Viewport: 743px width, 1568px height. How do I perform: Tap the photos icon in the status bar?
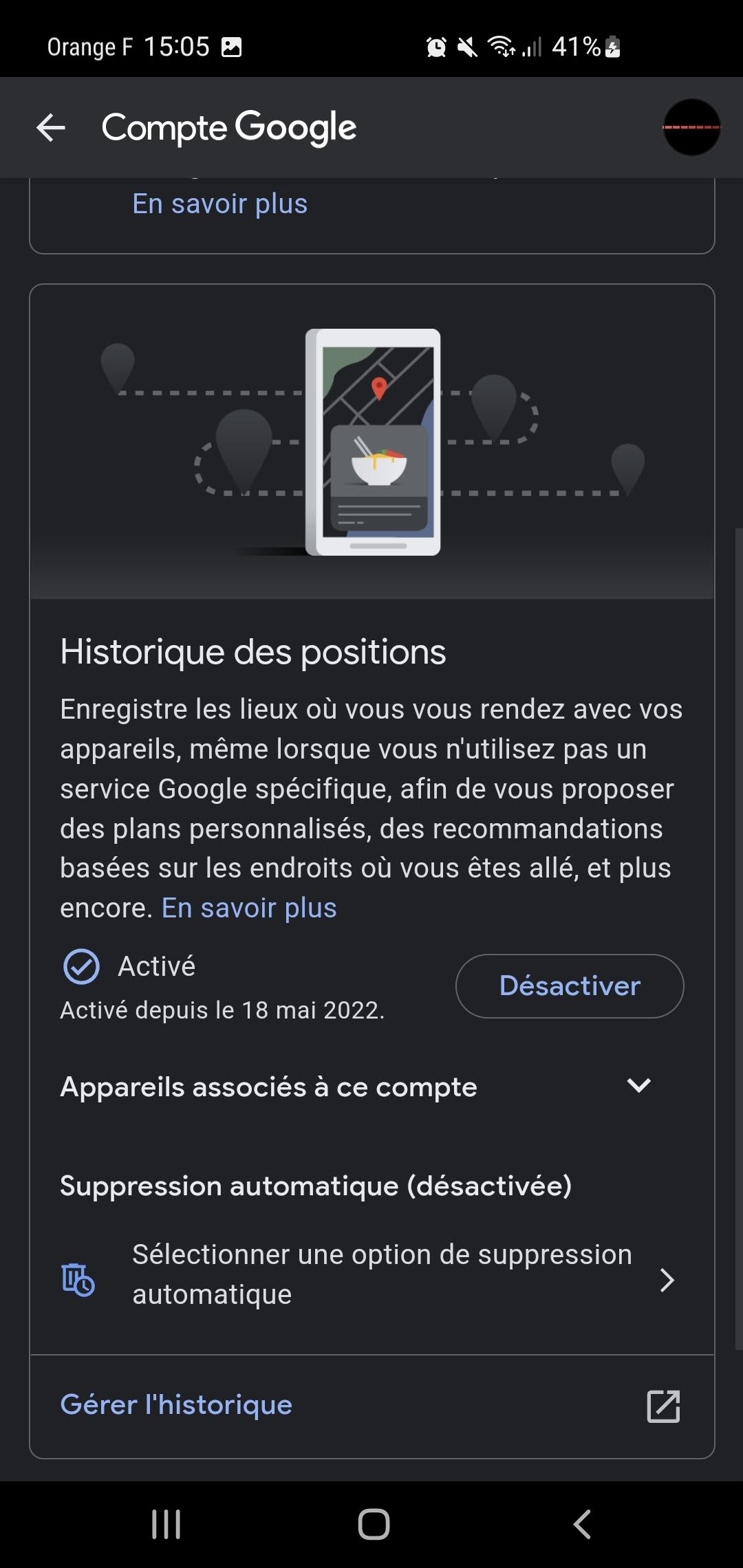(x=233, y=47)
